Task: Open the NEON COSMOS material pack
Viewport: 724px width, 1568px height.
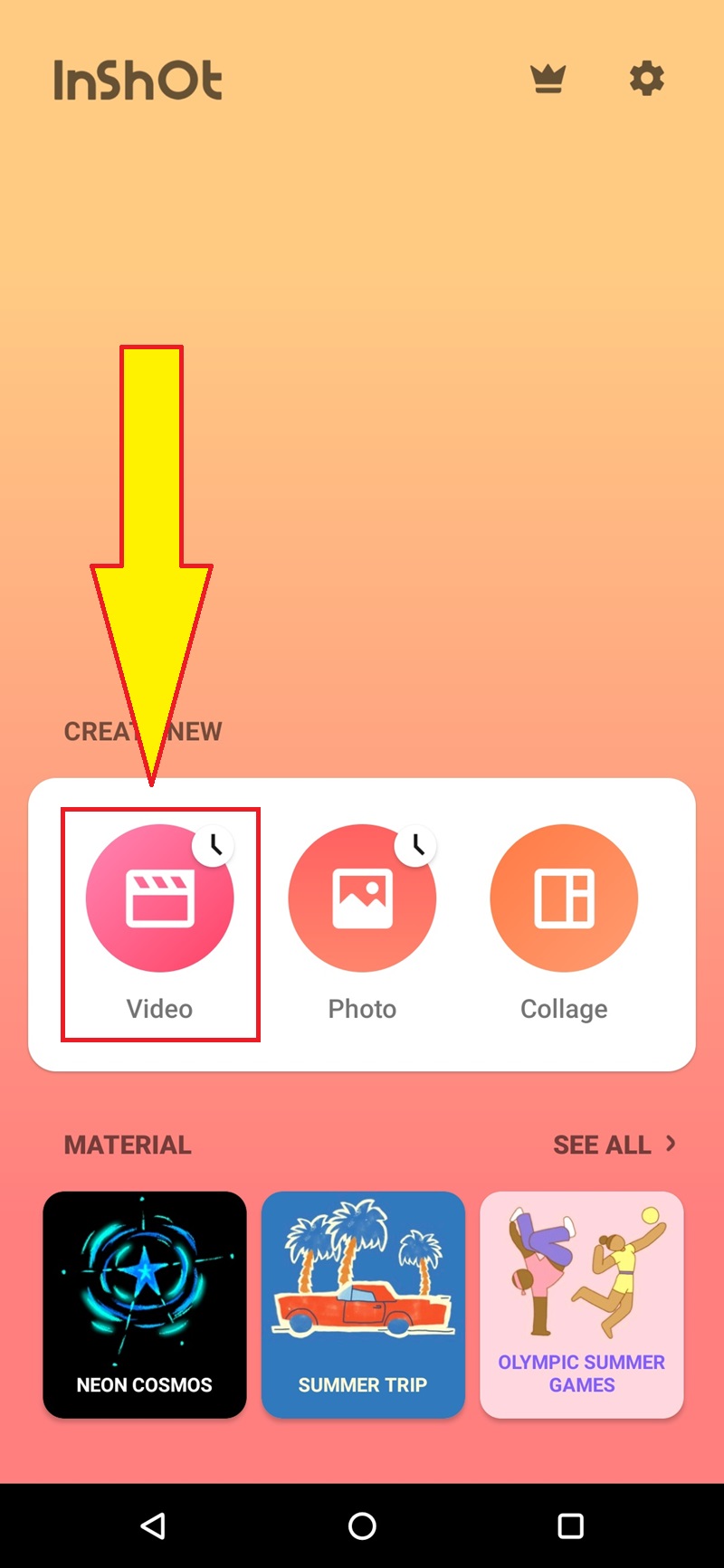Action: (x=144, y=1303)
